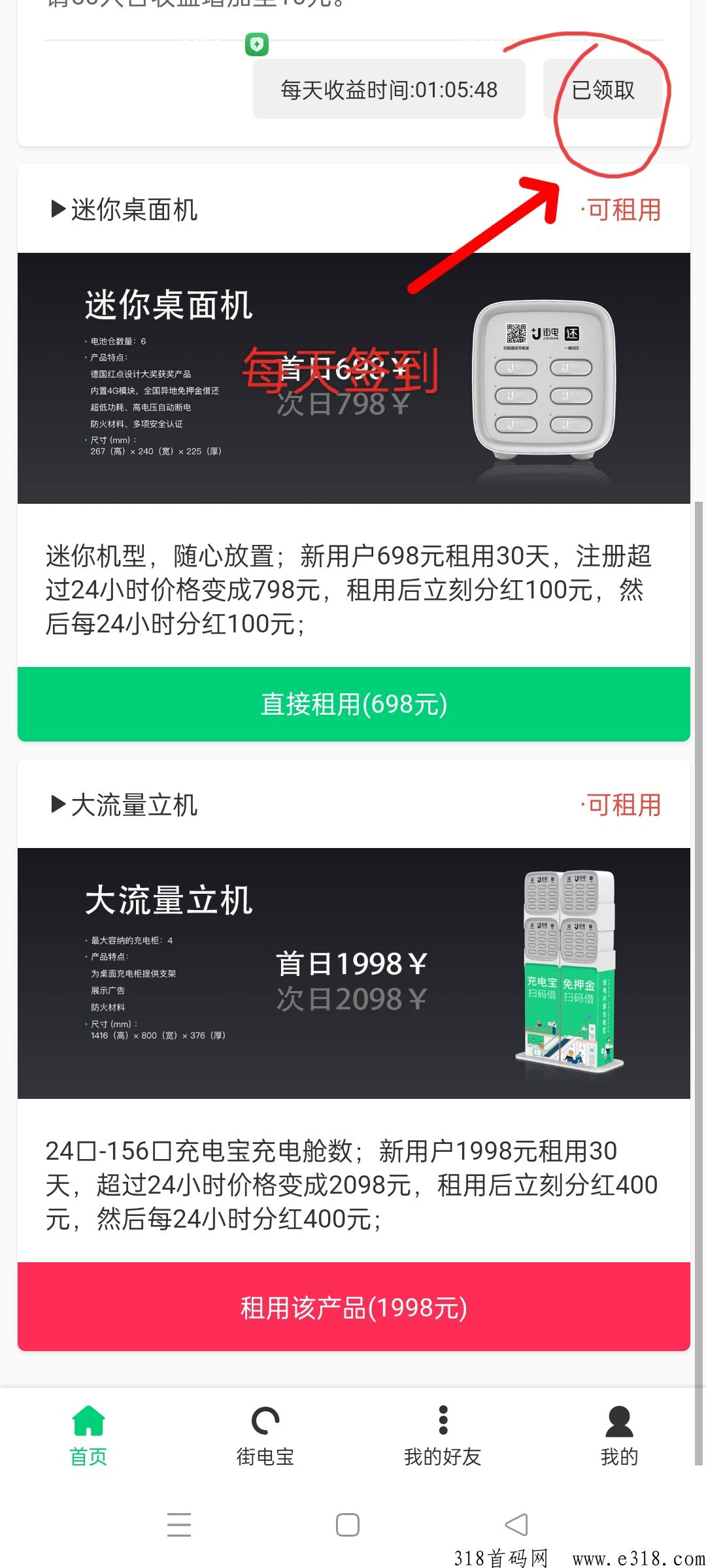Tap 租用该产品(1998元) for the stand unit
This screenshot has height=1568, width=706.
(354, 1307)
